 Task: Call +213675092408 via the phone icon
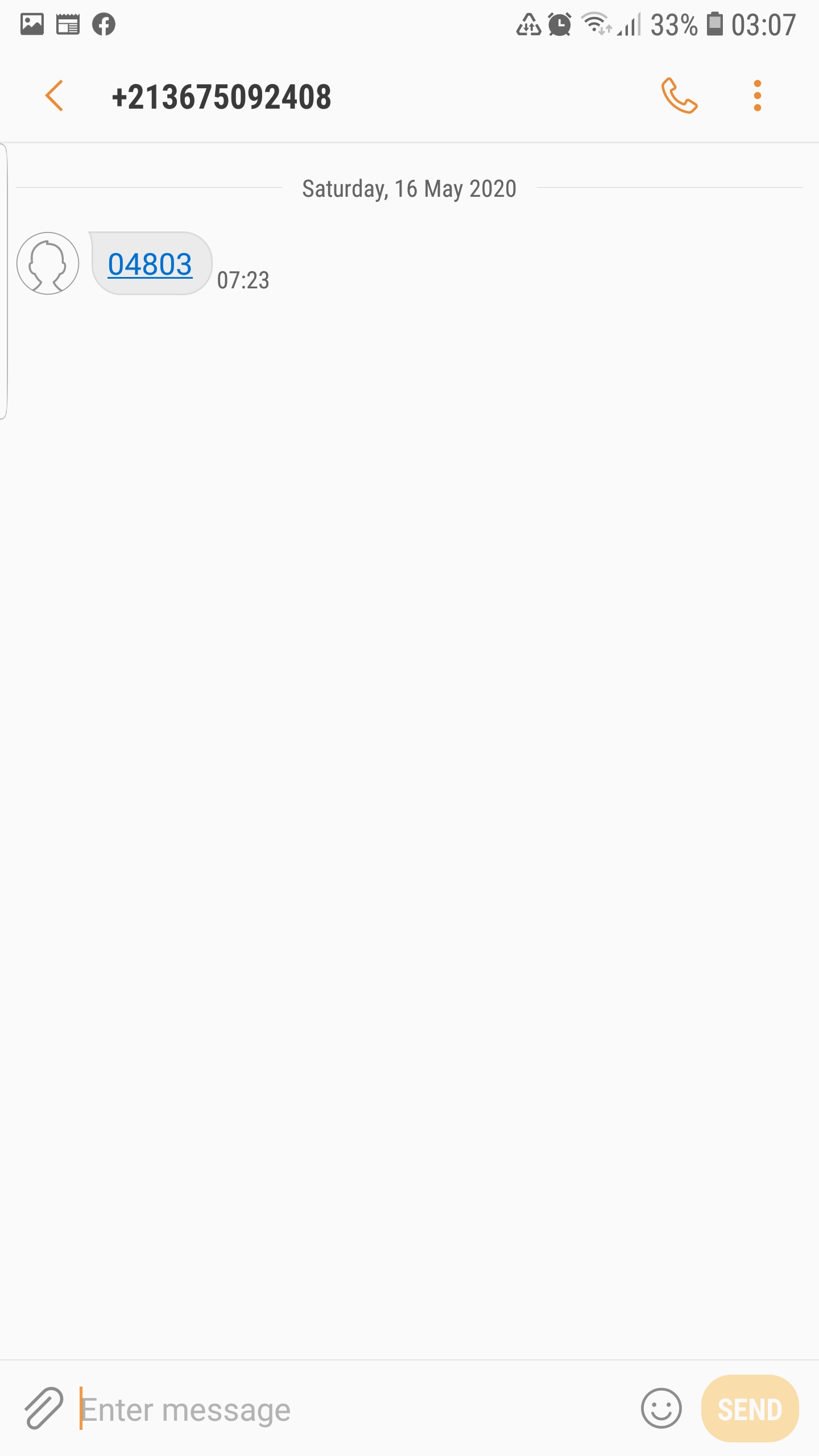pos(679,96)
